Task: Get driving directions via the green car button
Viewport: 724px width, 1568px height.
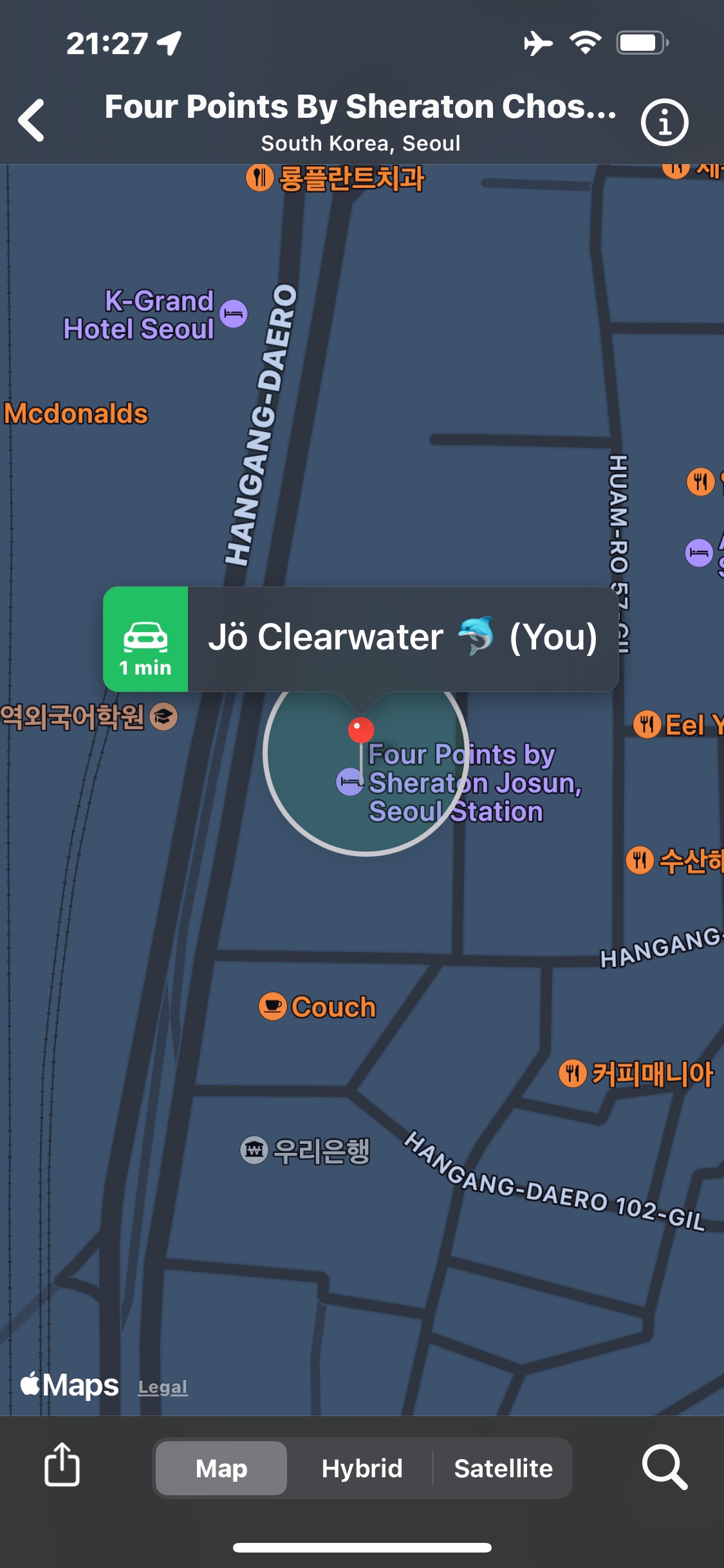Action: [x=145, y=639]
